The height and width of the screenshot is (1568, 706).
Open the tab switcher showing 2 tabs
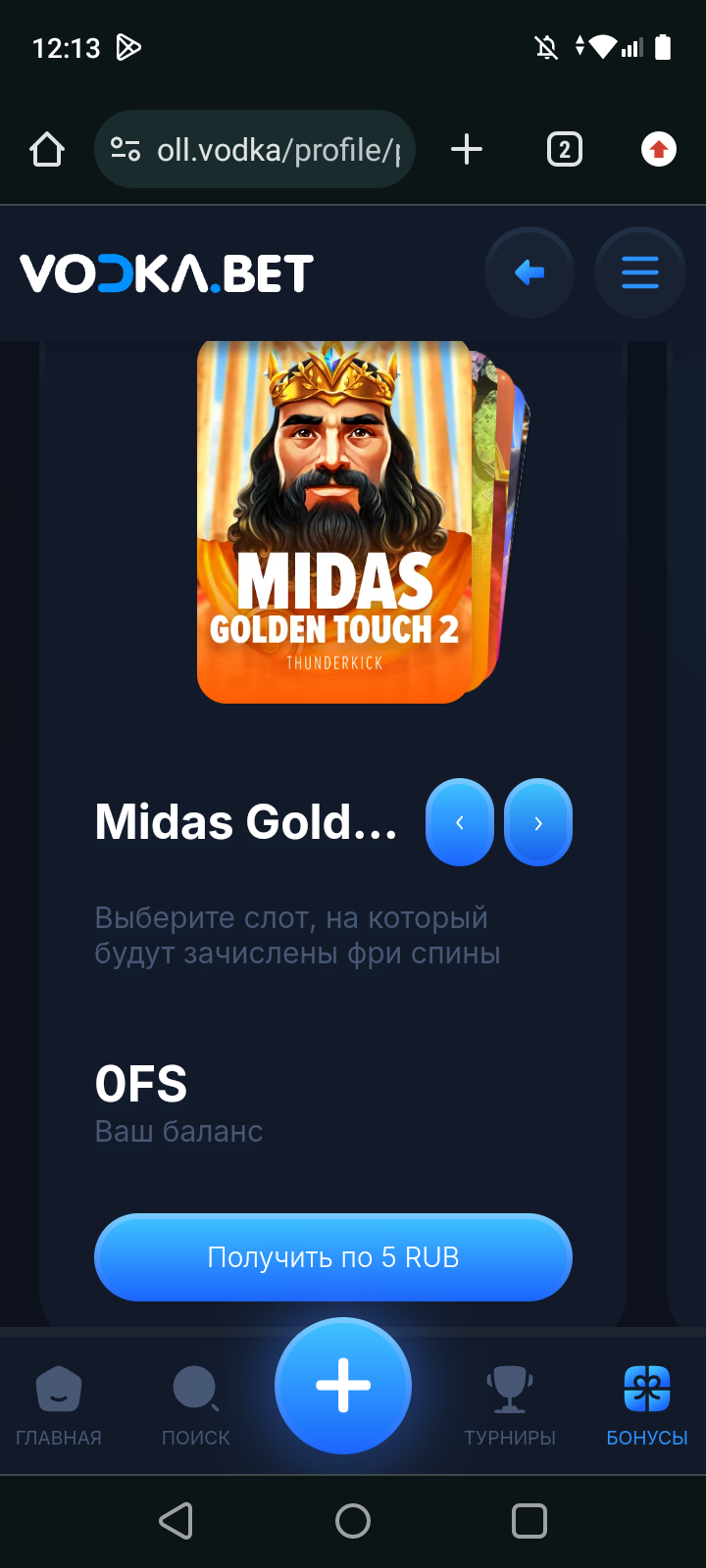(564, 150)
